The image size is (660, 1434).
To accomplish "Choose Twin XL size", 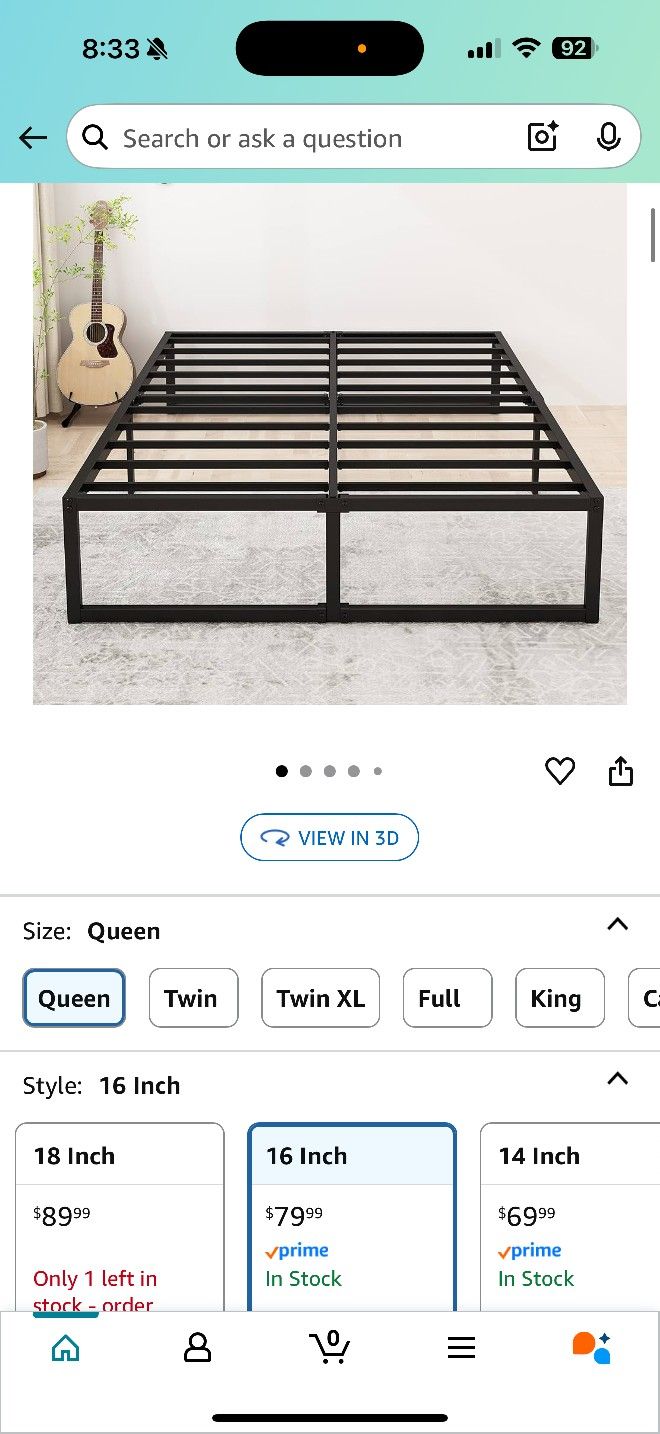I will point(320,998).
